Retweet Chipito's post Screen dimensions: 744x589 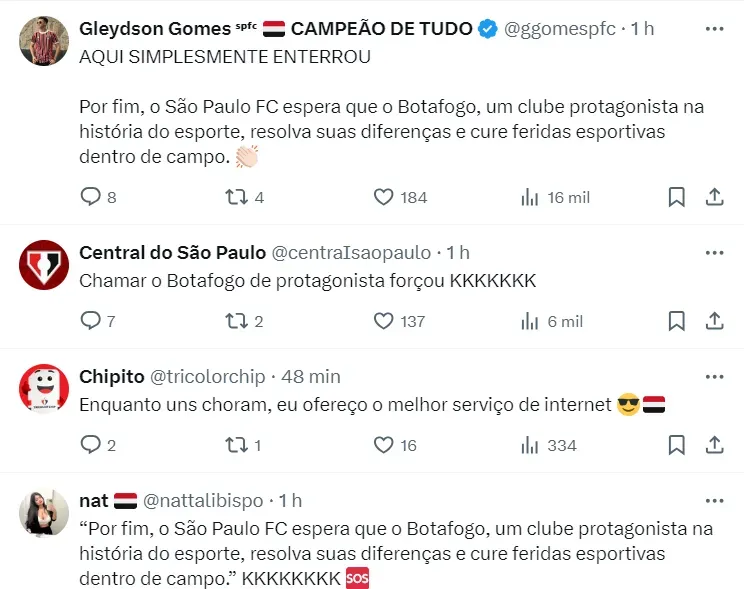[x=237, y=445]
